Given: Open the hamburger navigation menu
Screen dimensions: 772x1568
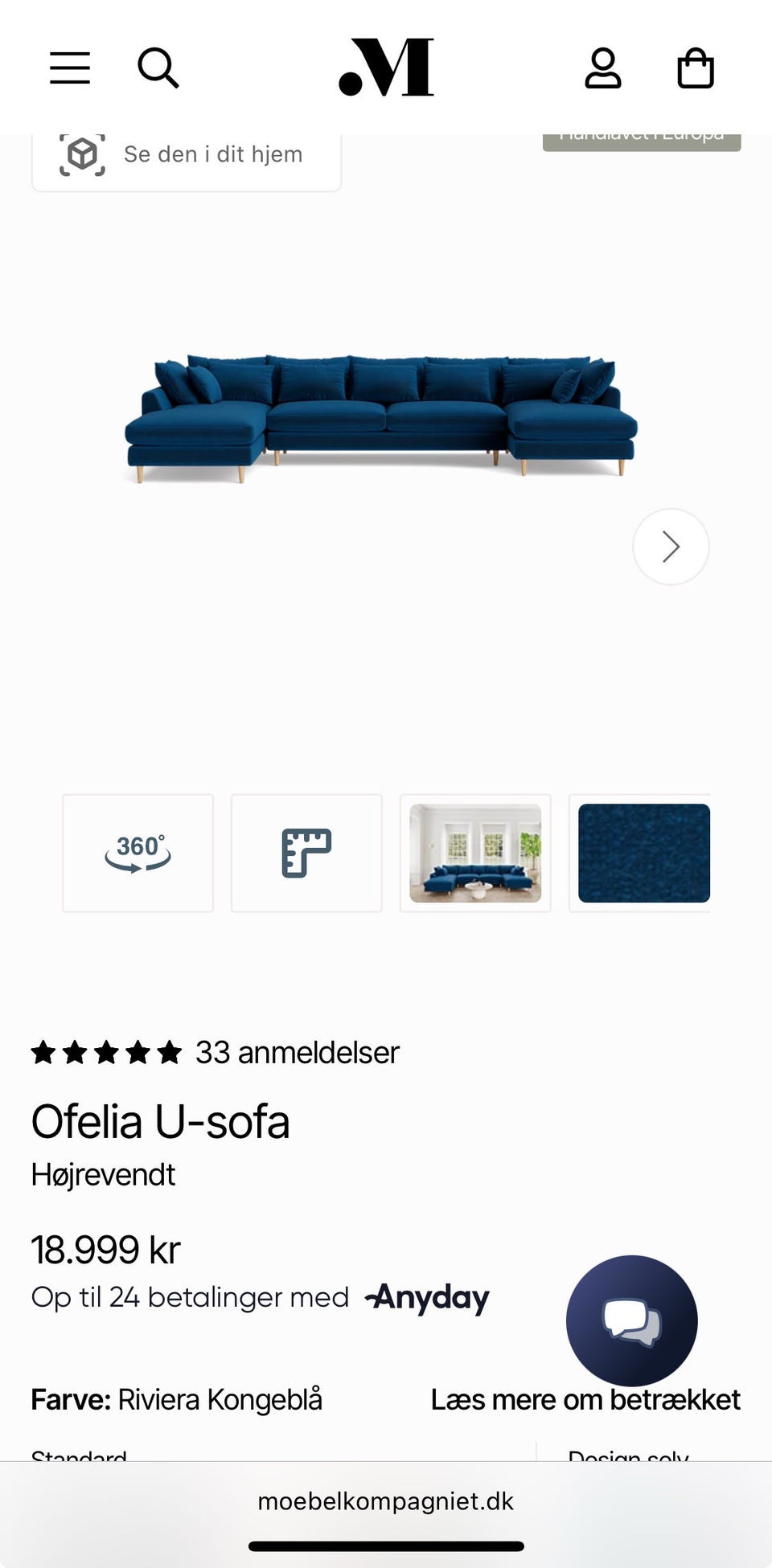Looking at the screenshot, I should pyautogui.click(x=69, y=68).
